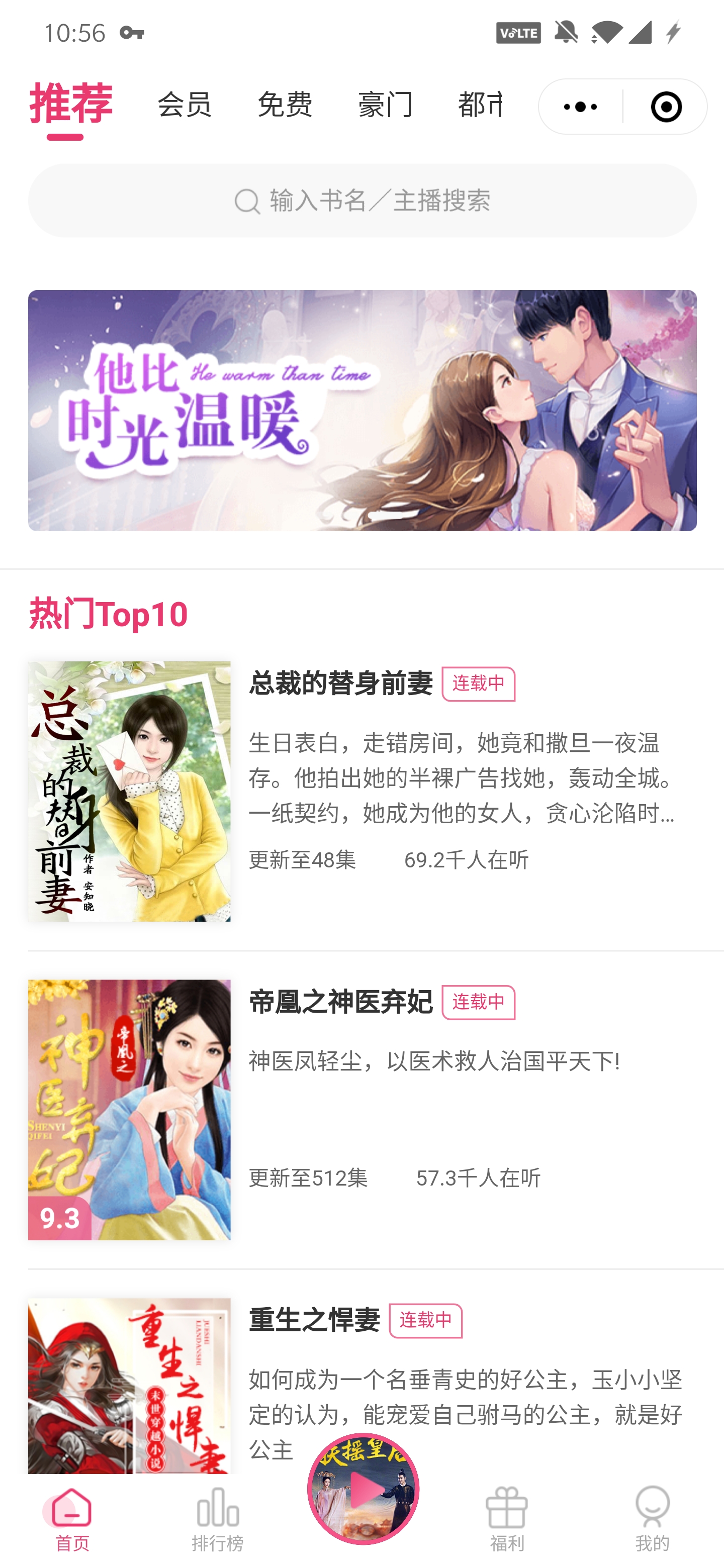Open the mini program more options menu
Image resolution: width=724 pixels, height=1568 pixels.
(x=580, y=107)
